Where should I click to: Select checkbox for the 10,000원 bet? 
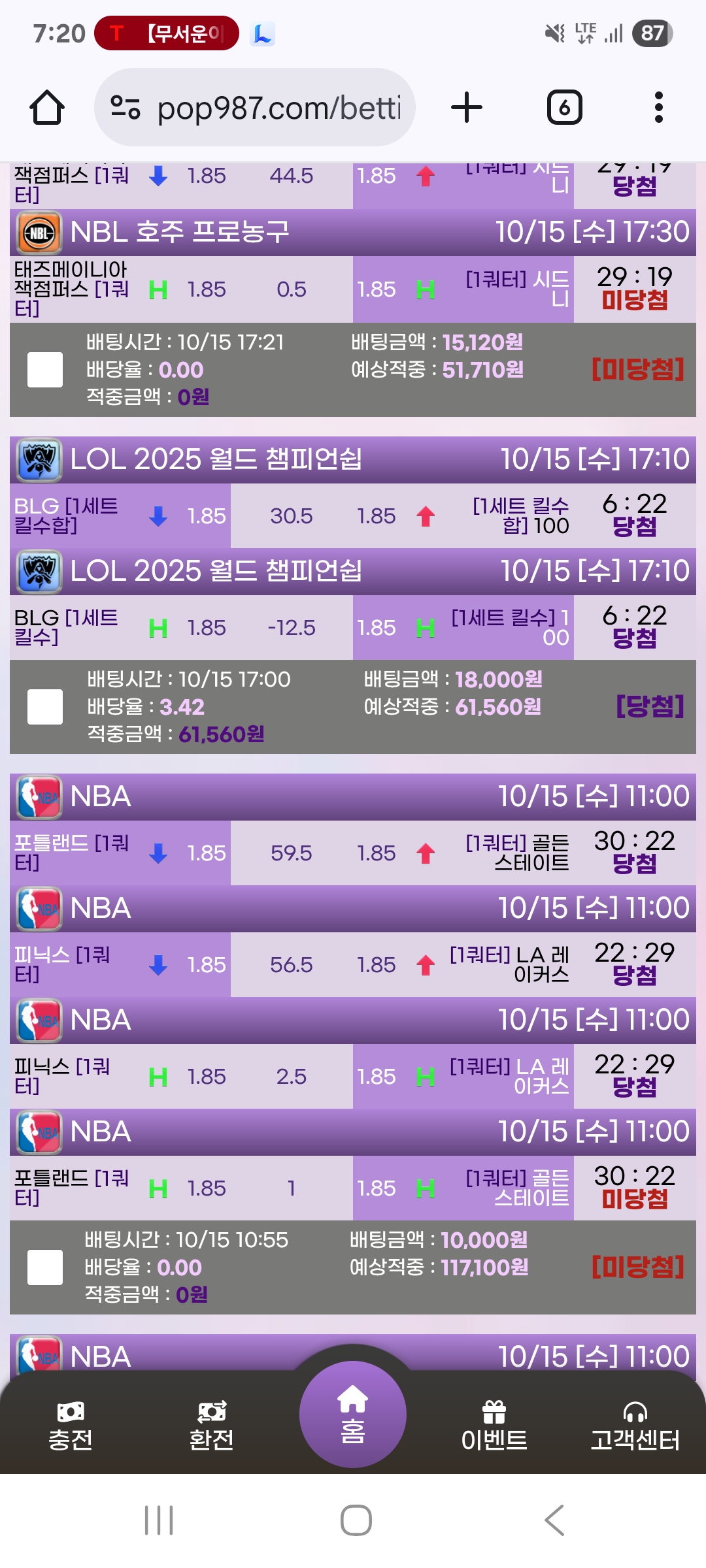[x=45, y=1267]
